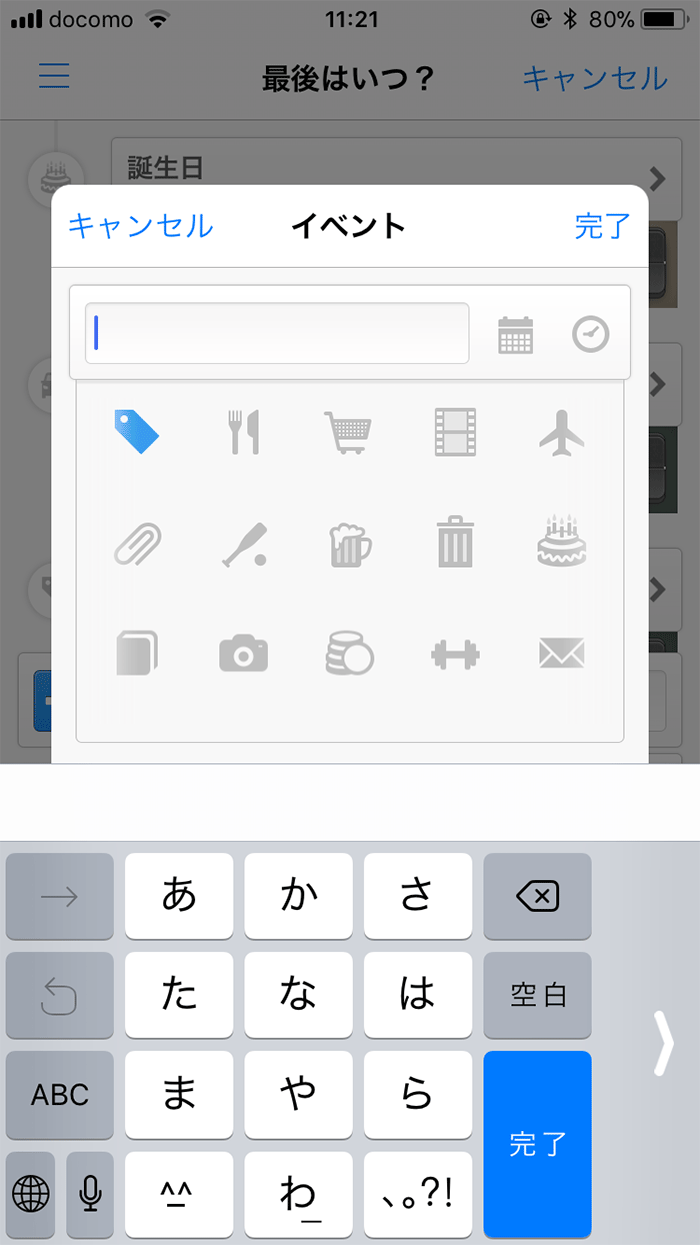Pick the paperclip icon
The width and height of the screenshot is (700, 1245).
pyautogui.click(x=136, y=544)
